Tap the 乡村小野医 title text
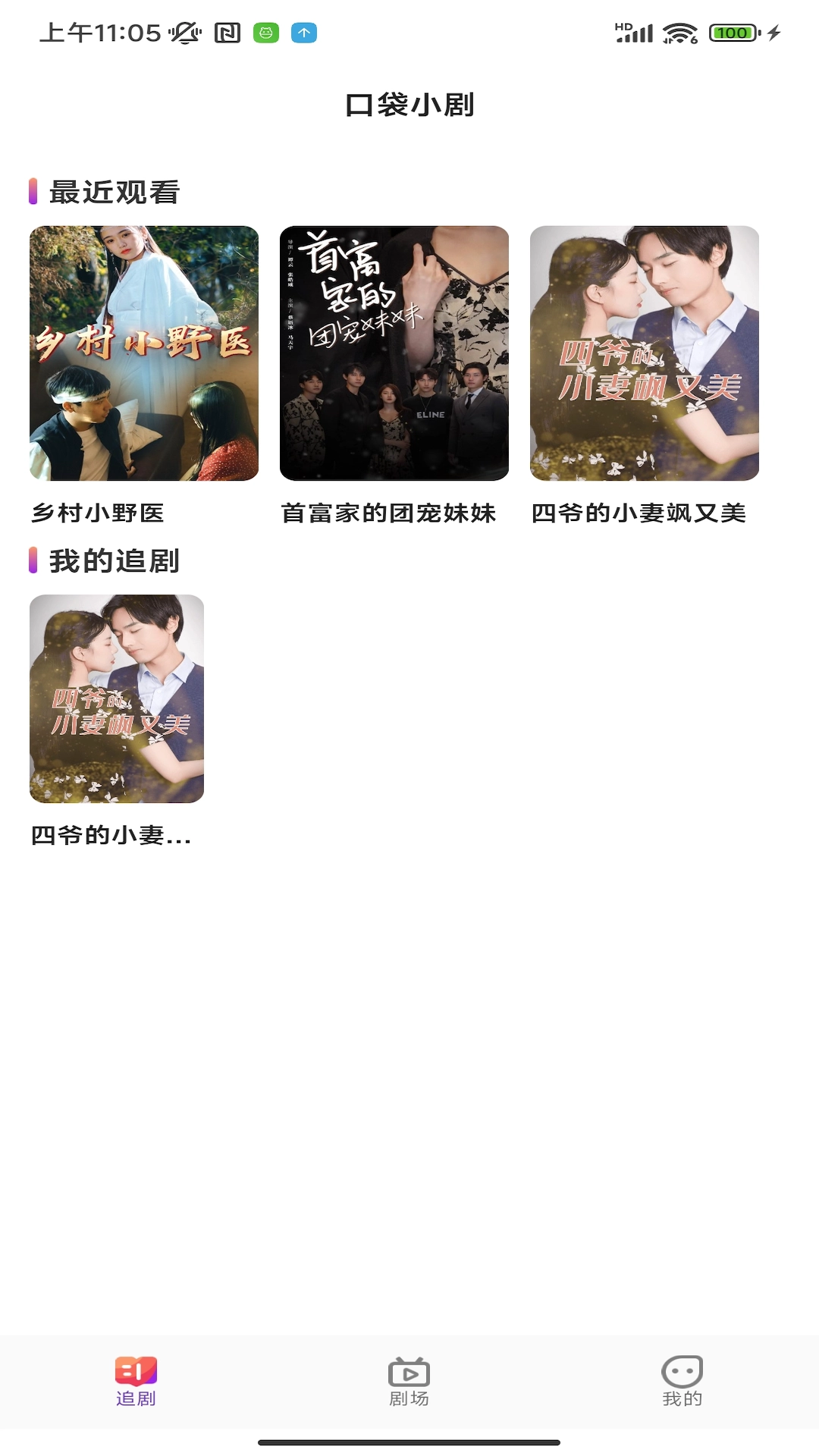Viewport: 819px width, 1456px height. [x=99, y=514]
